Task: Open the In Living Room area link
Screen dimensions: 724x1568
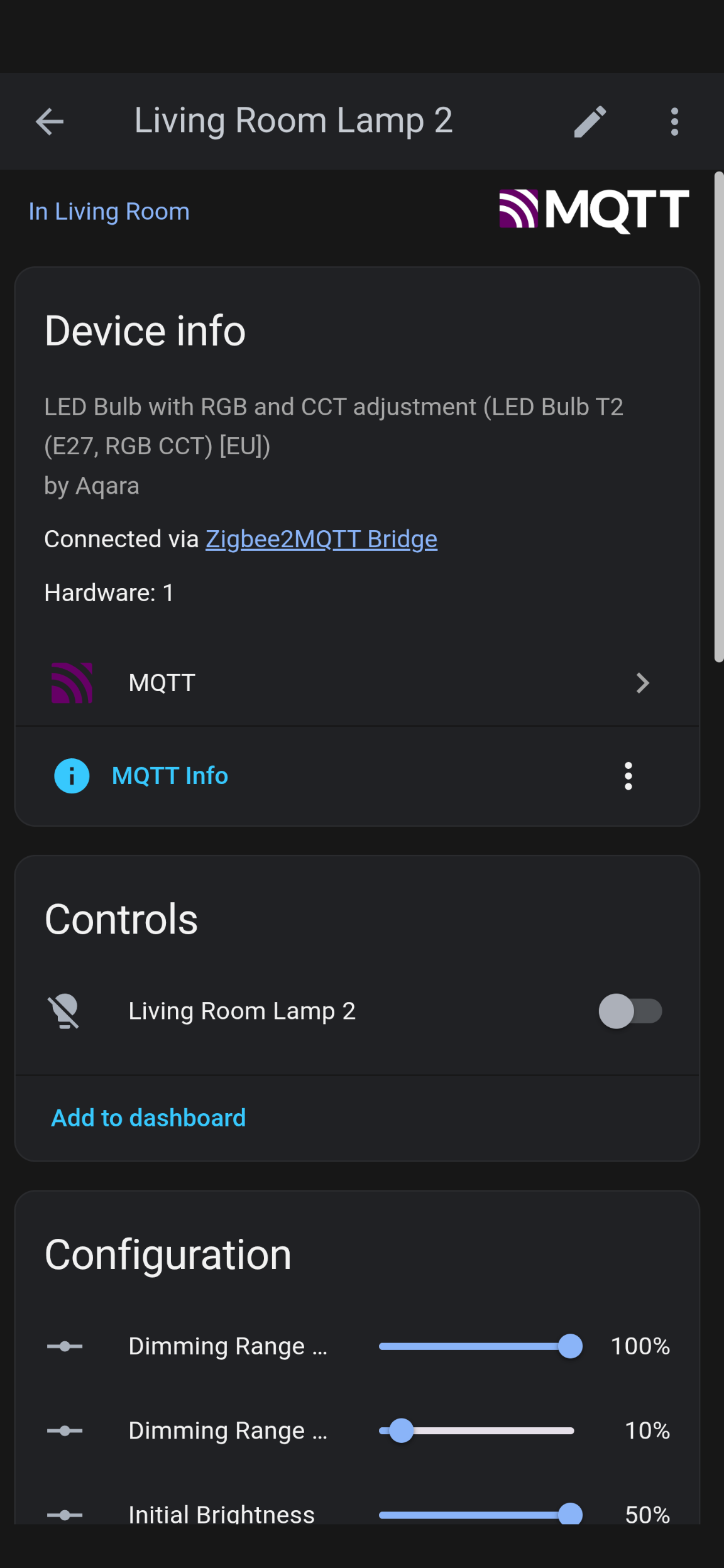Action: tap(109, 212)
